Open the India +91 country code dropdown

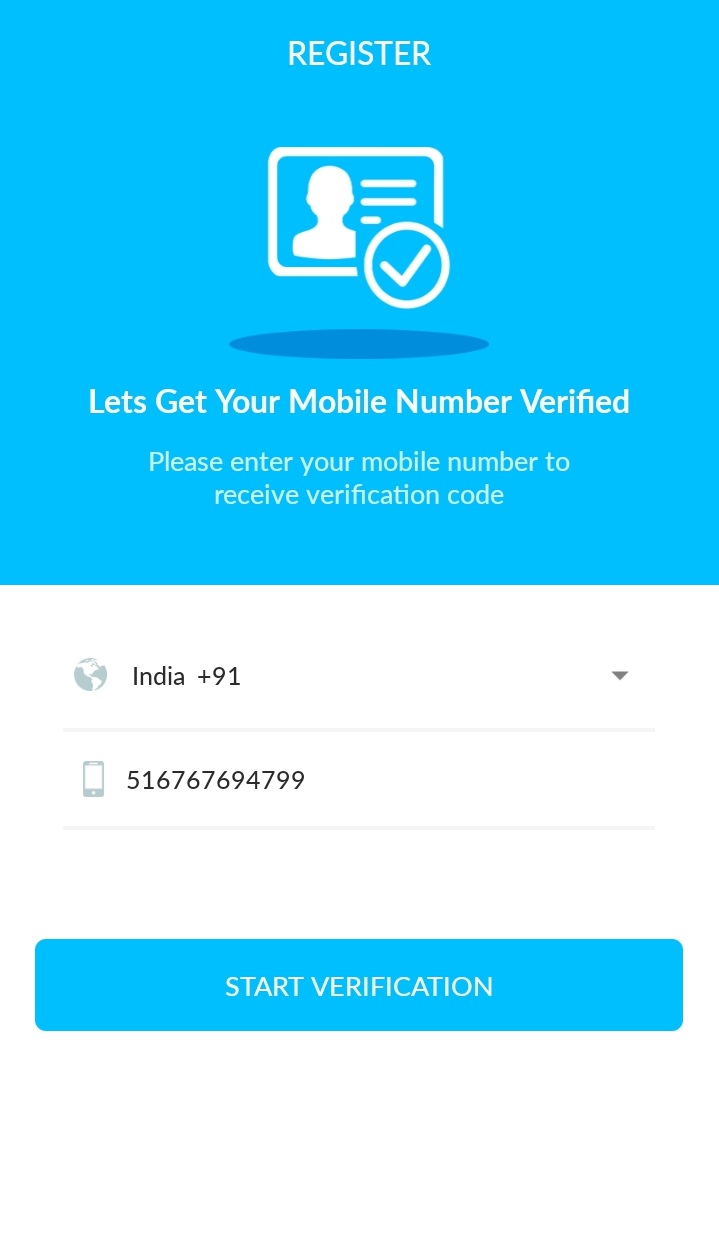(x=358, y=676)
